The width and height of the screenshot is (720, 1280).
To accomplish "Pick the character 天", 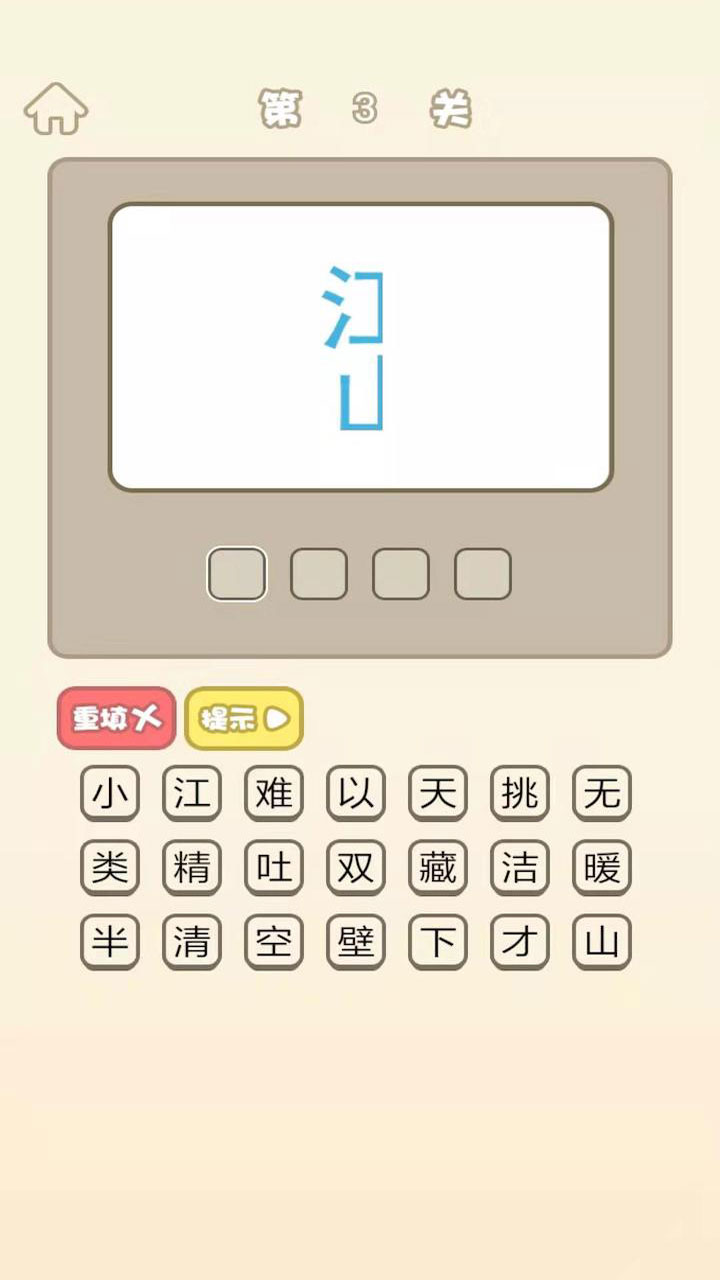I will click(x=438, y=793).
